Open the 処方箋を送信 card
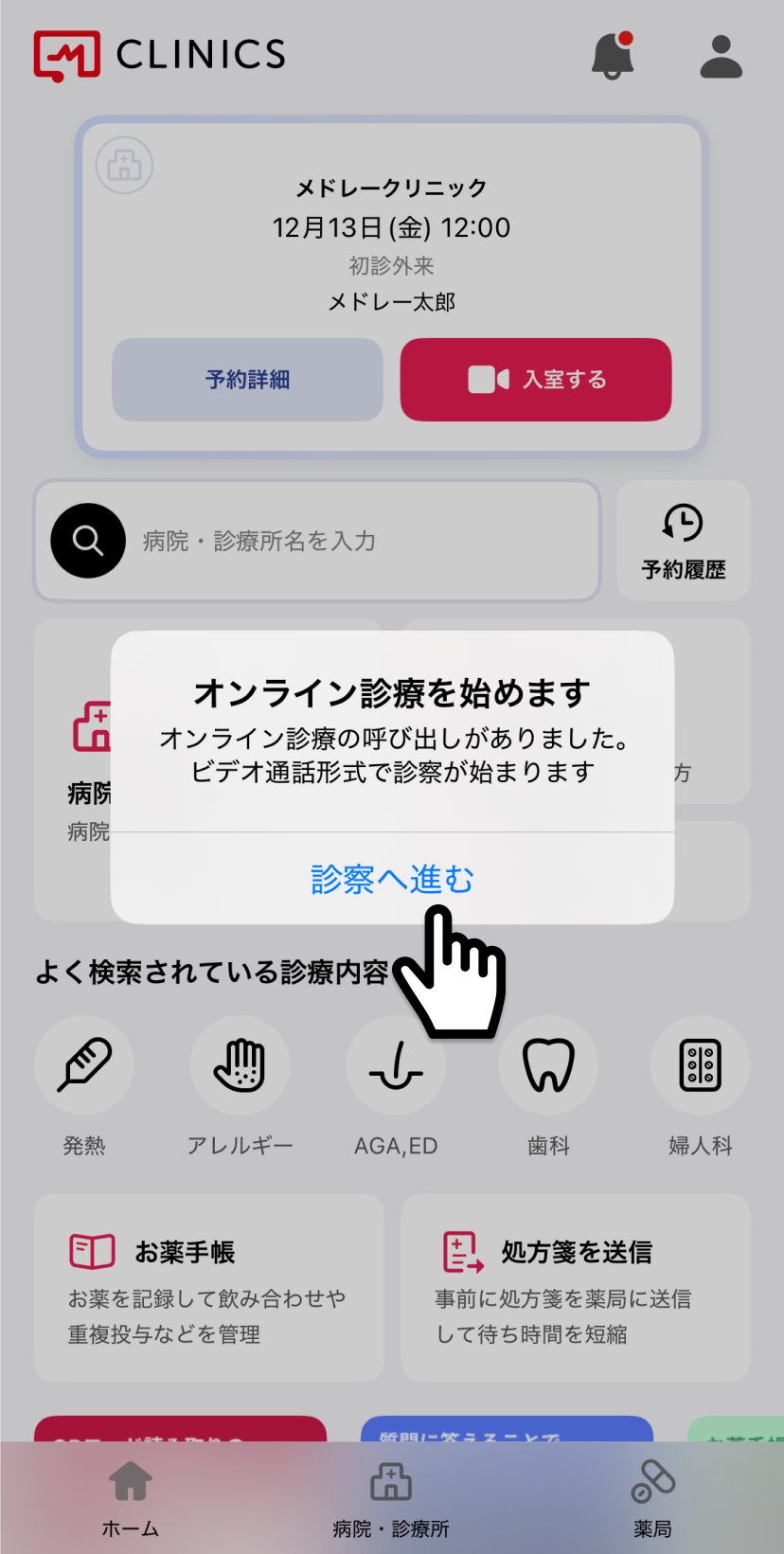Screen dimensions: 784x1554 [576, 1288]
